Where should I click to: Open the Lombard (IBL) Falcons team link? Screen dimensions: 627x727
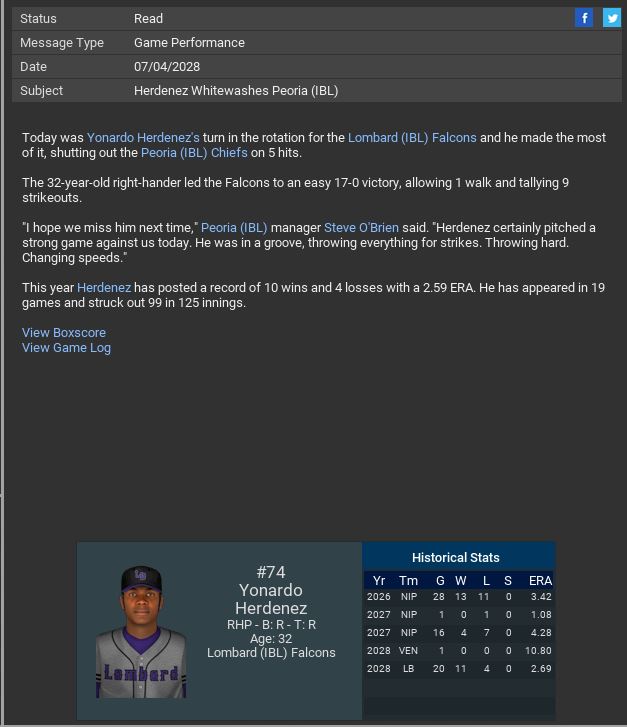[x=412, y=138]
